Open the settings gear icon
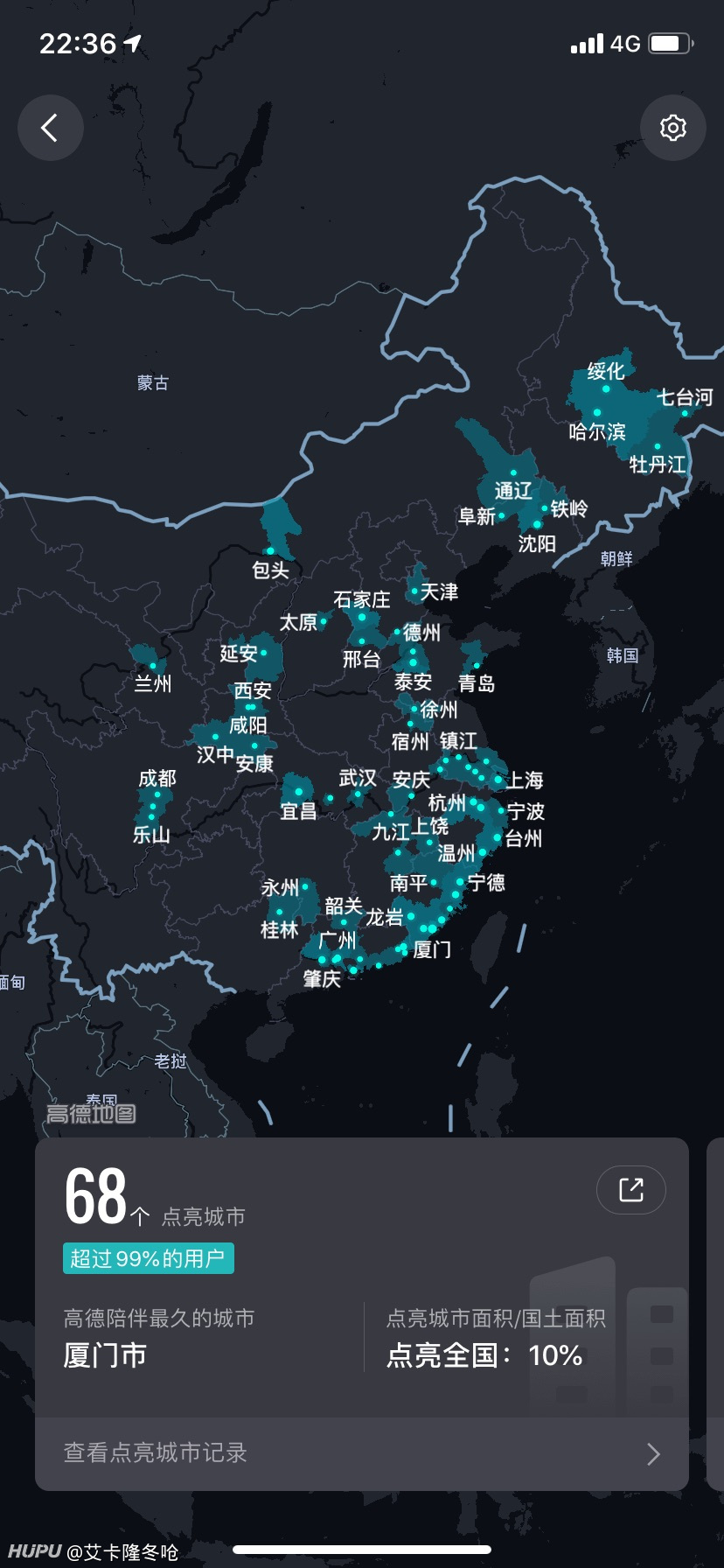 (672, 128)
